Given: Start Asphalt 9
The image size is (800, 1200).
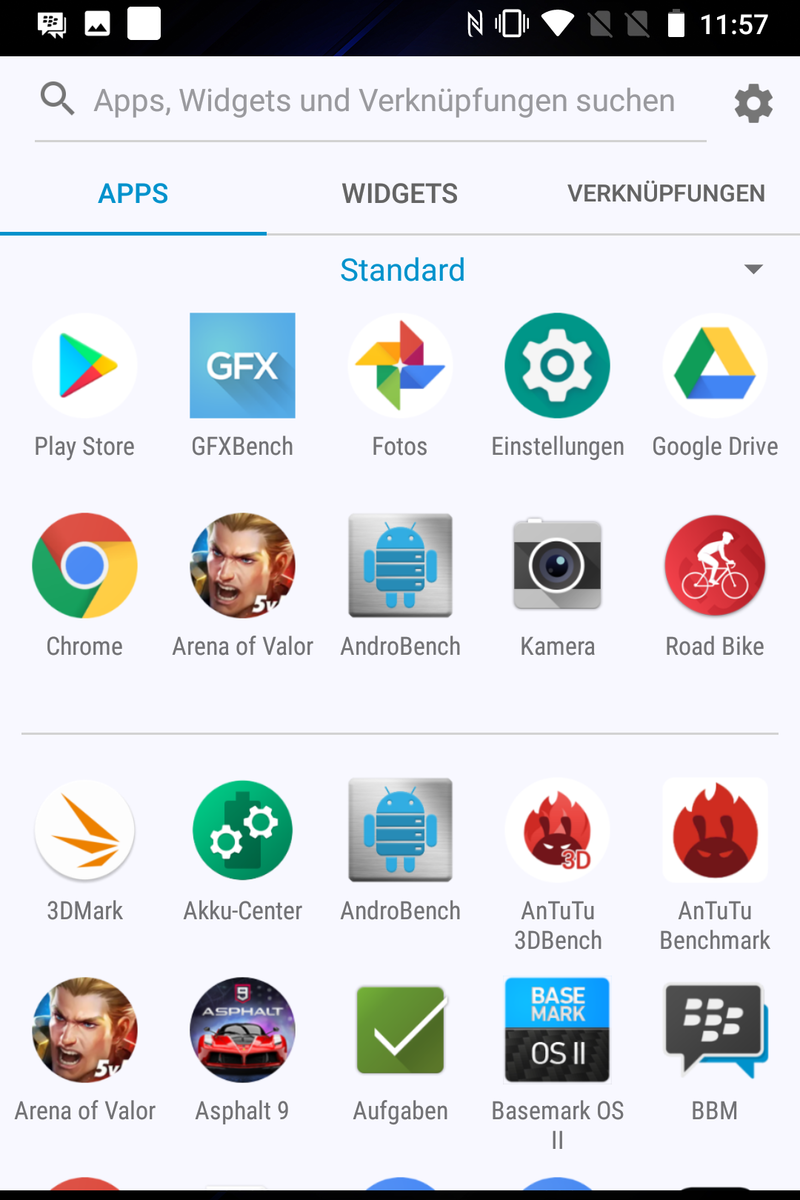Looking at the screenshot, I should click(x=242, y=1031).
